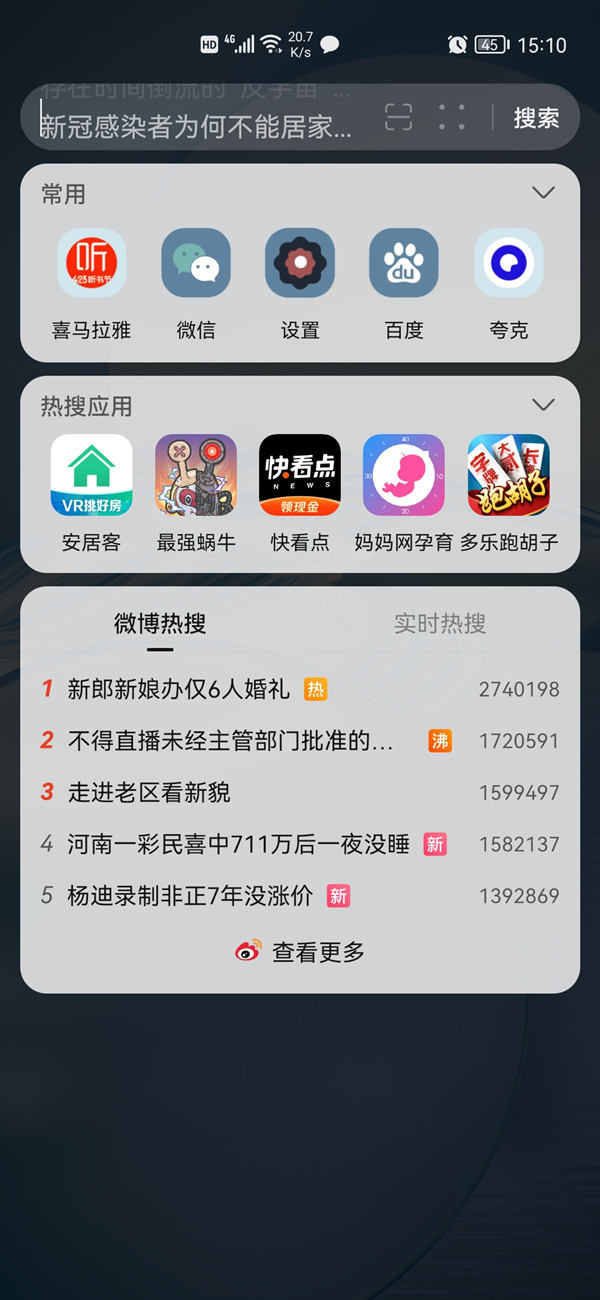Open the 喜马拉雅 app
Screen dimensions: 600x1300
(91, 264)
